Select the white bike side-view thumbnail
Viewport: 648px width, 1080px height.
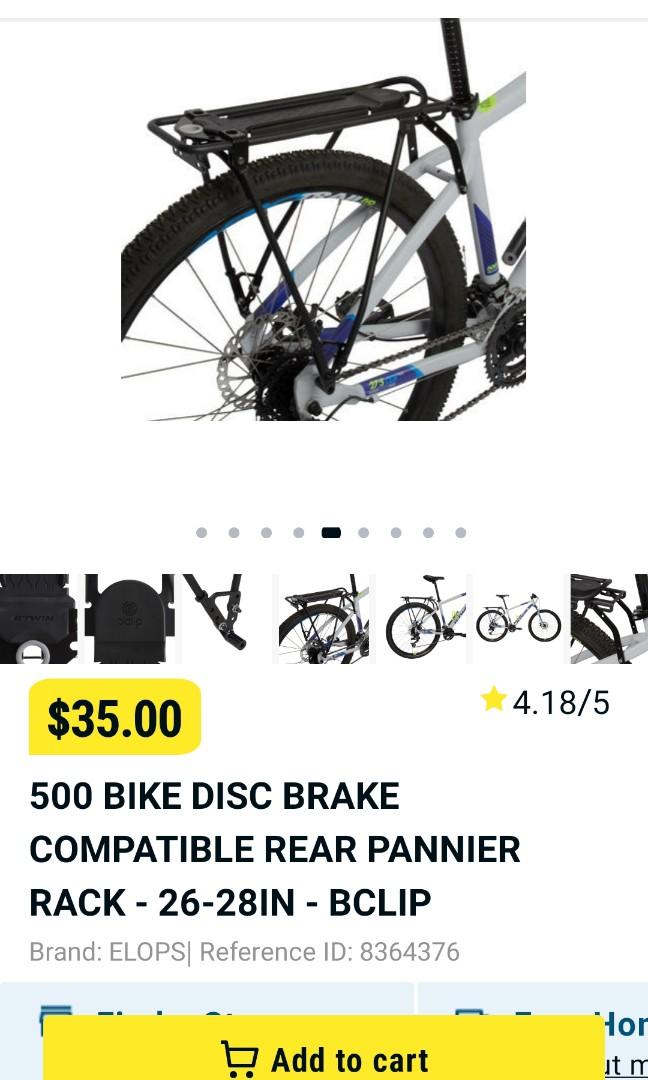click(518, 618)
